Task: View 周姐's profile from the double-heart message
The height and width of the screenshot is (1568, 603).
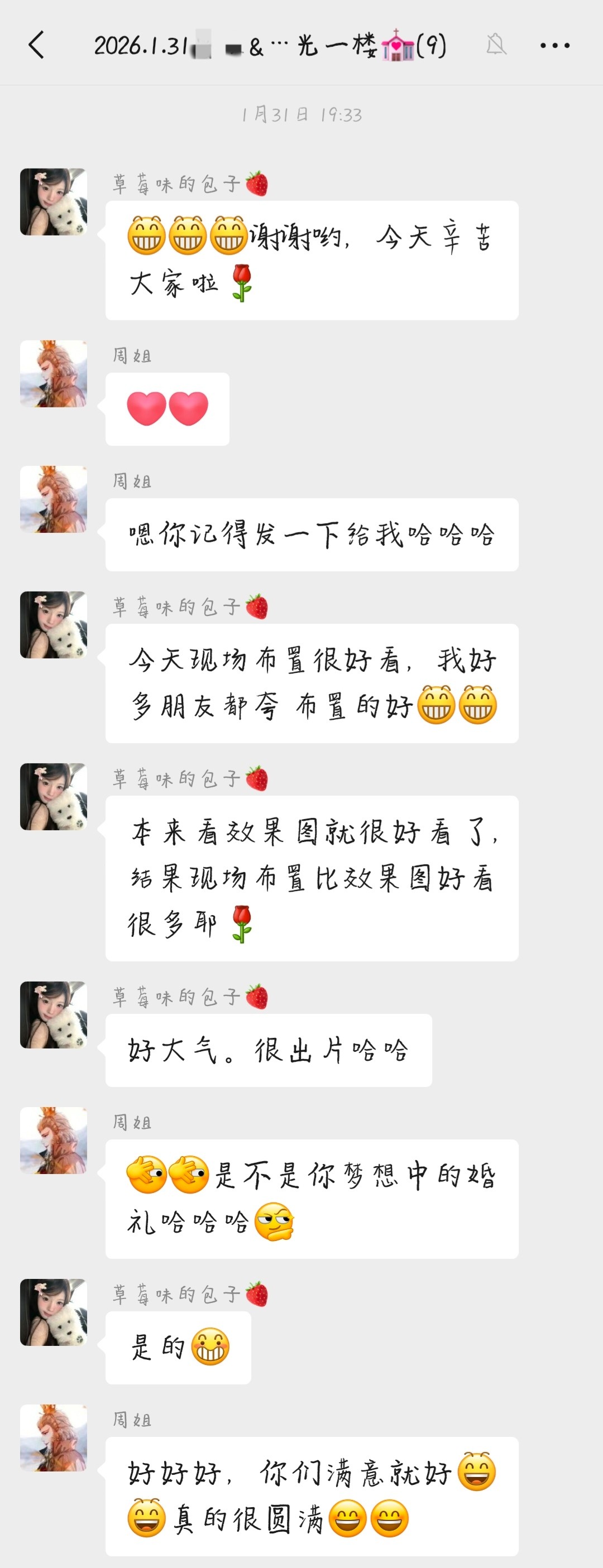Action: pyautogui.click(x=54, y=374)
